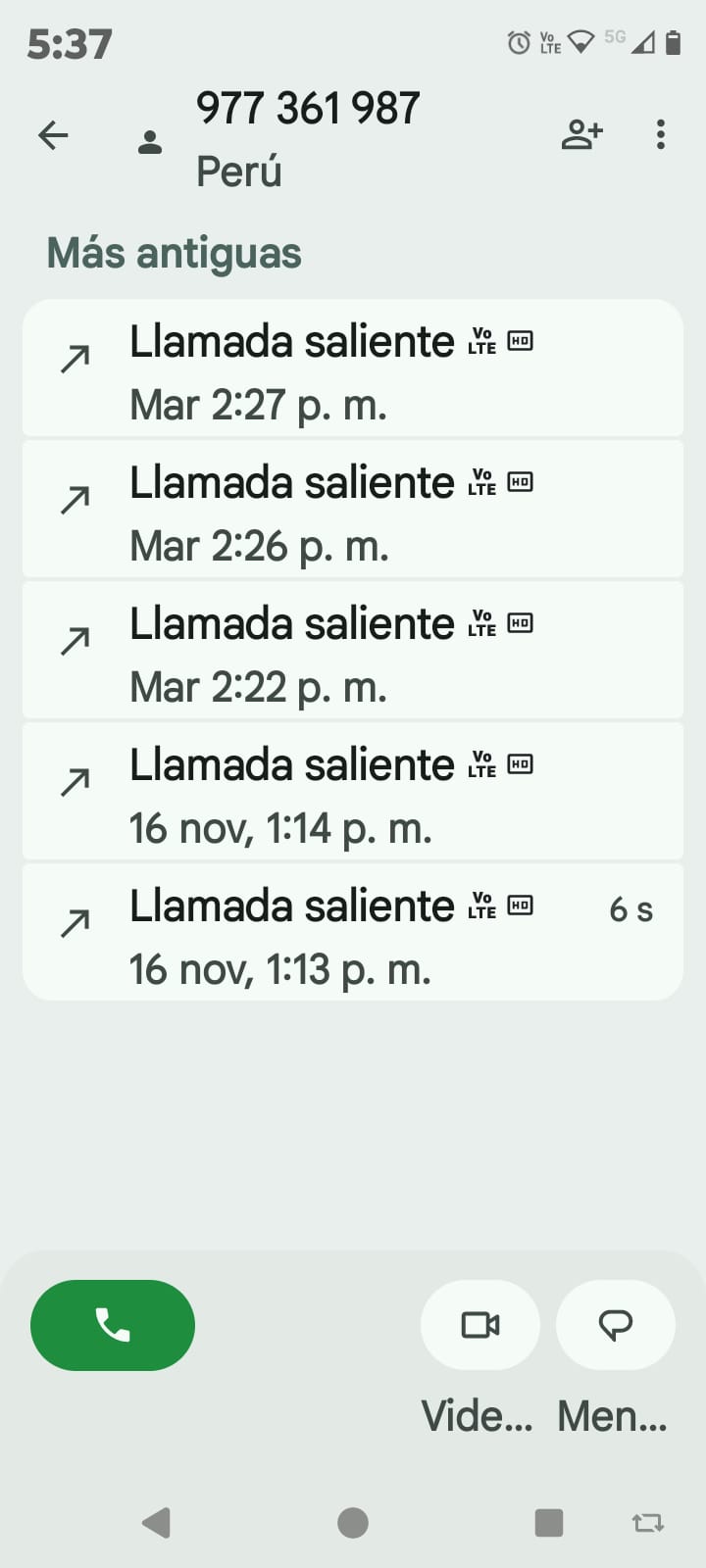Screen dimensions: 706x1568
Task: Start a video call
Action: pos(480,1325)
